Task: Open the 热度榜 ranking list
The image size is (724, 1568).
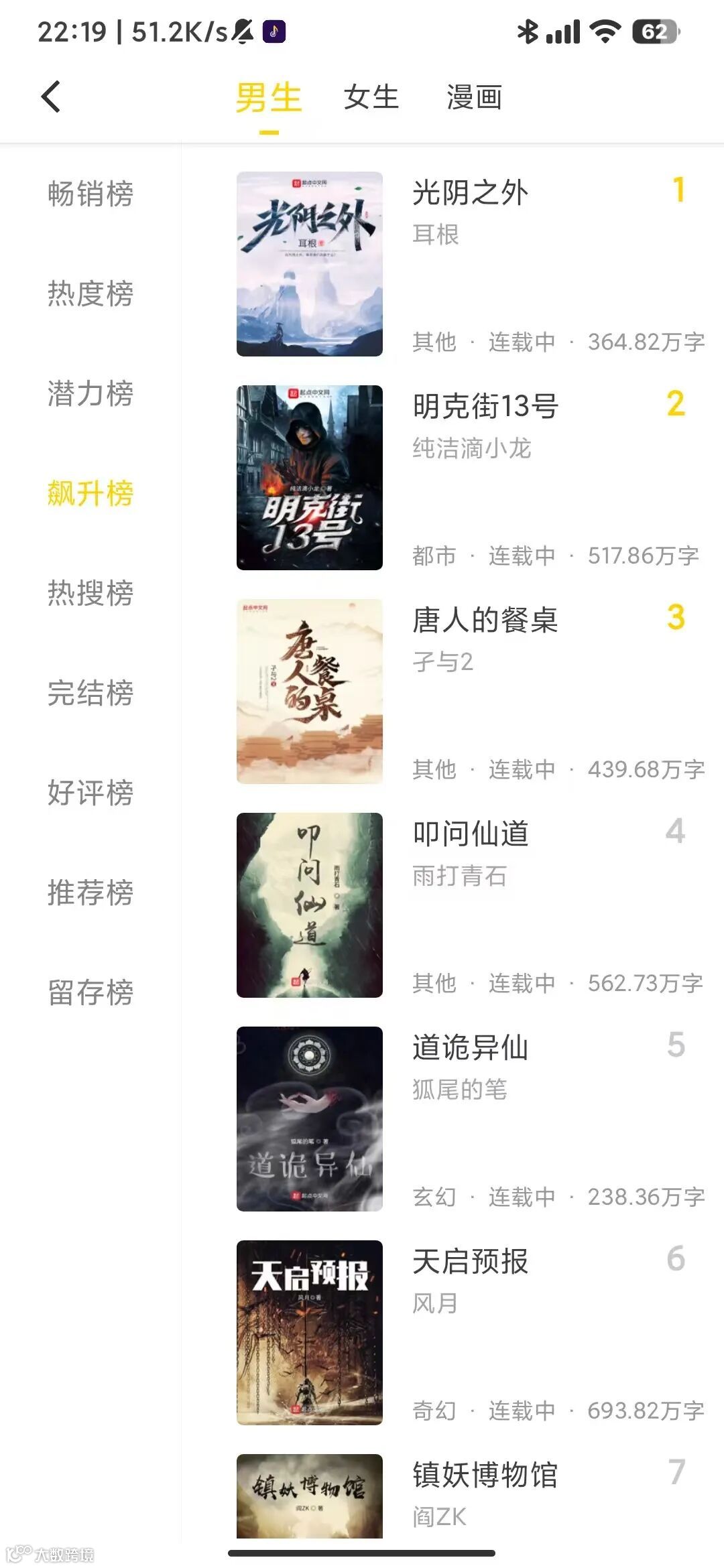Action: [90, 293]
